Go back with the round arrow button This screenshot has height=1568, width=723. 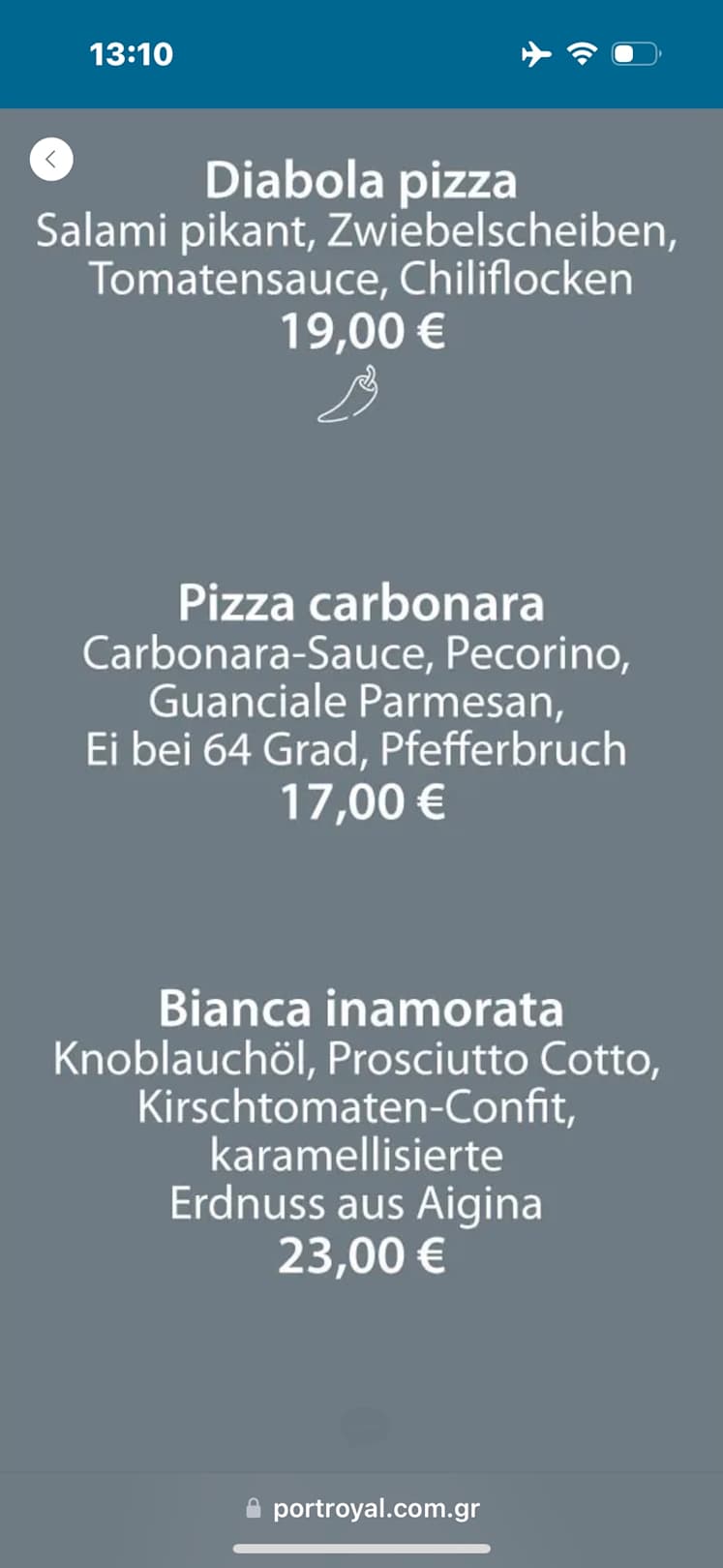tap(51, 159)
